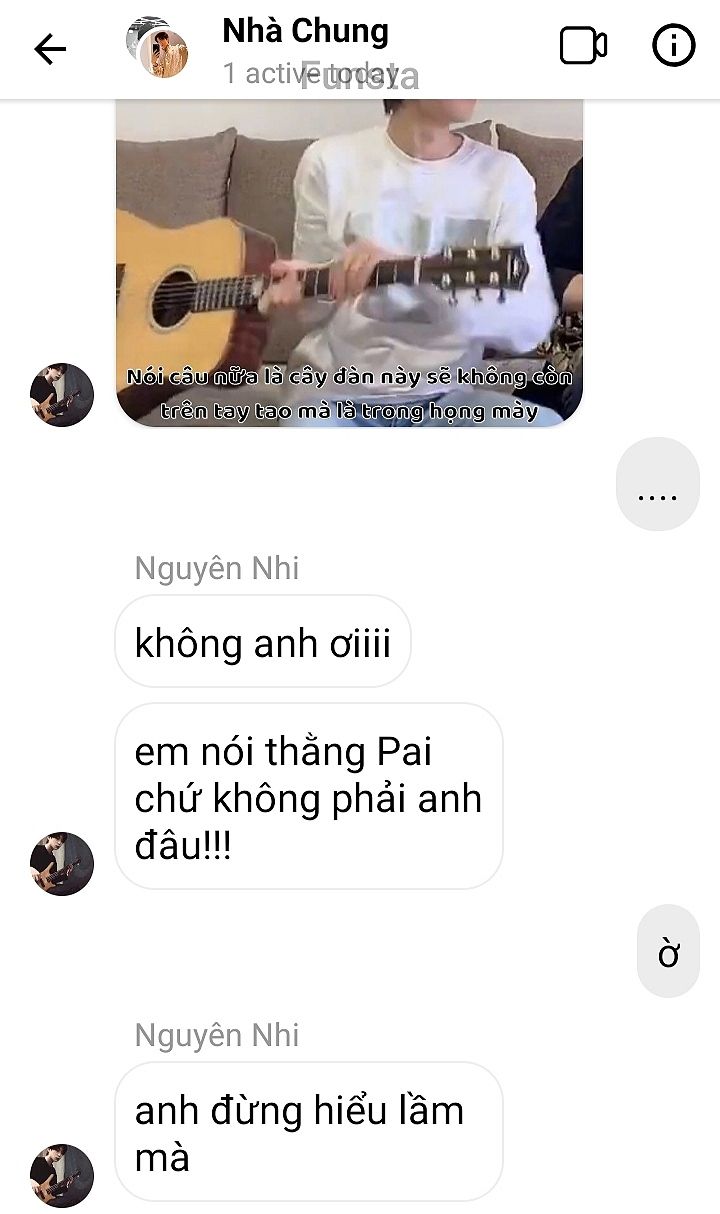Open the guitar meme image
The width and height of the screenshot is (720, 1214).
[349, 262]
